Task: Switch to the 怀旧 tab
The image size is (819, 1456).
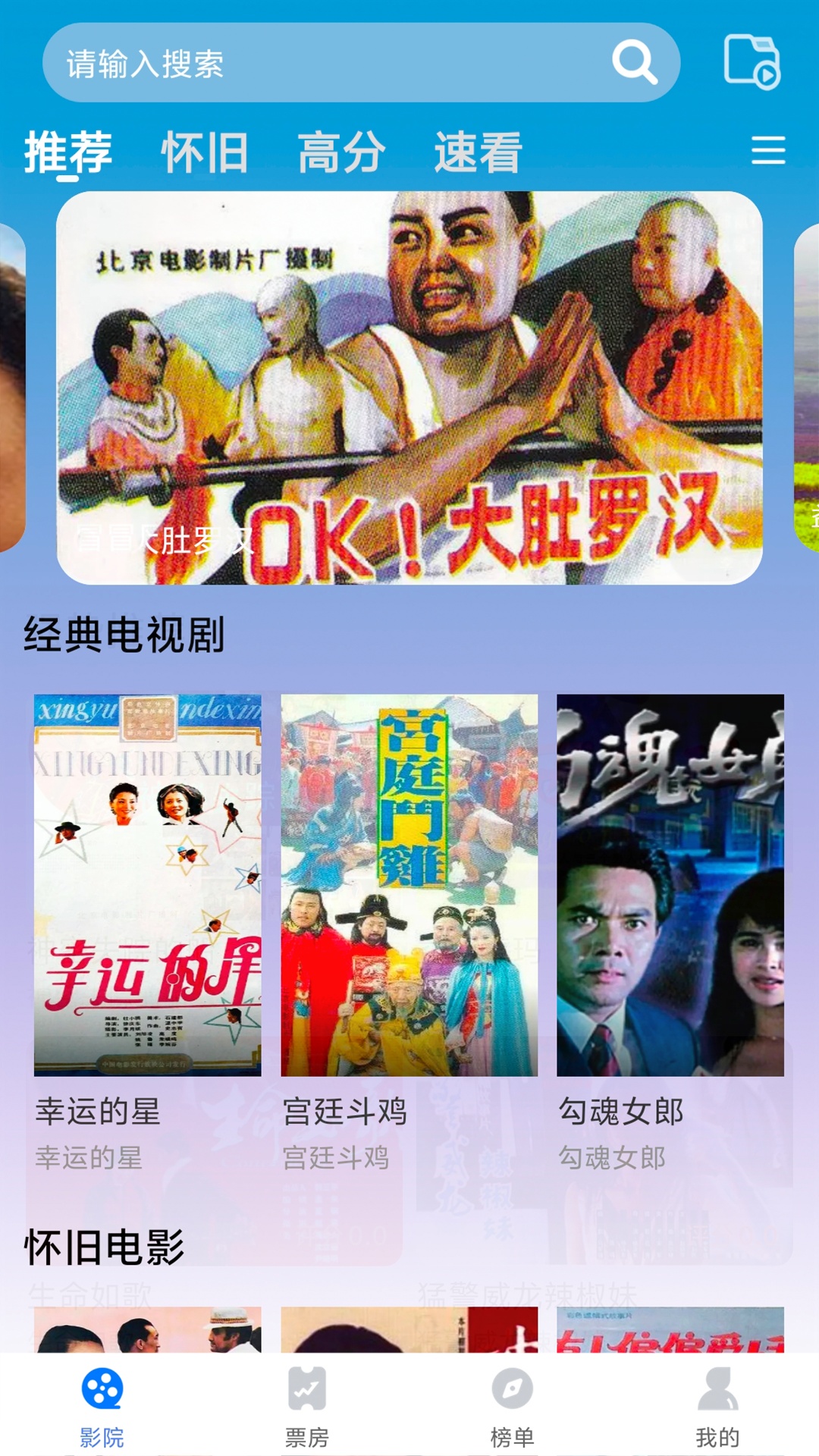Action: pos(205,152)
